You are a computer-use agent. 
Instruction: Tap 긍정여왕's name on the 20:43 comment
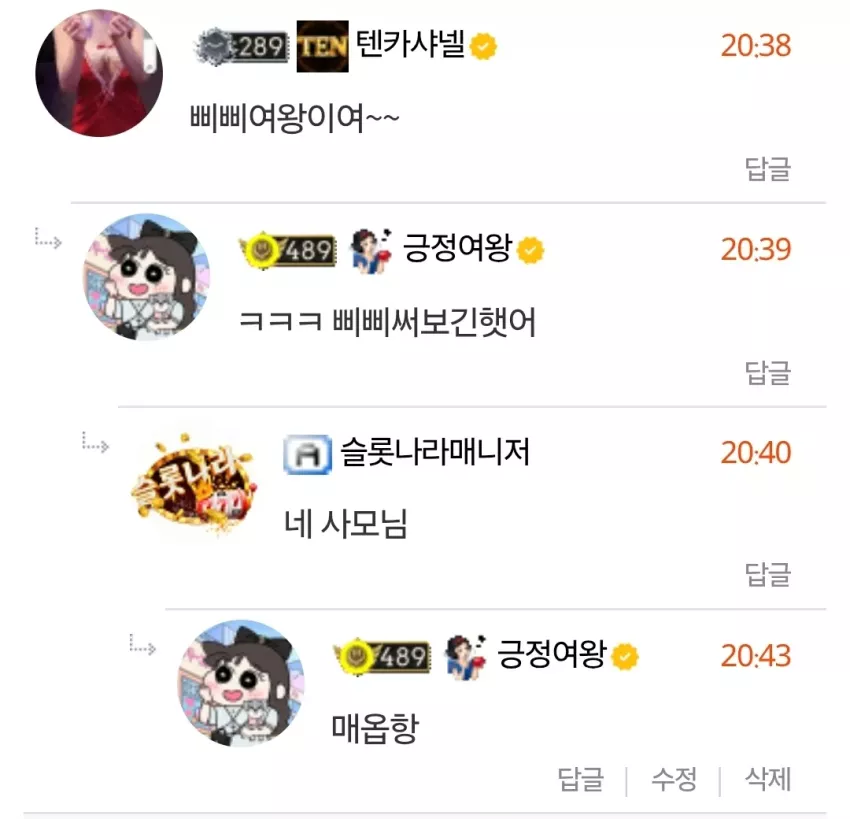tap(551, 654)
